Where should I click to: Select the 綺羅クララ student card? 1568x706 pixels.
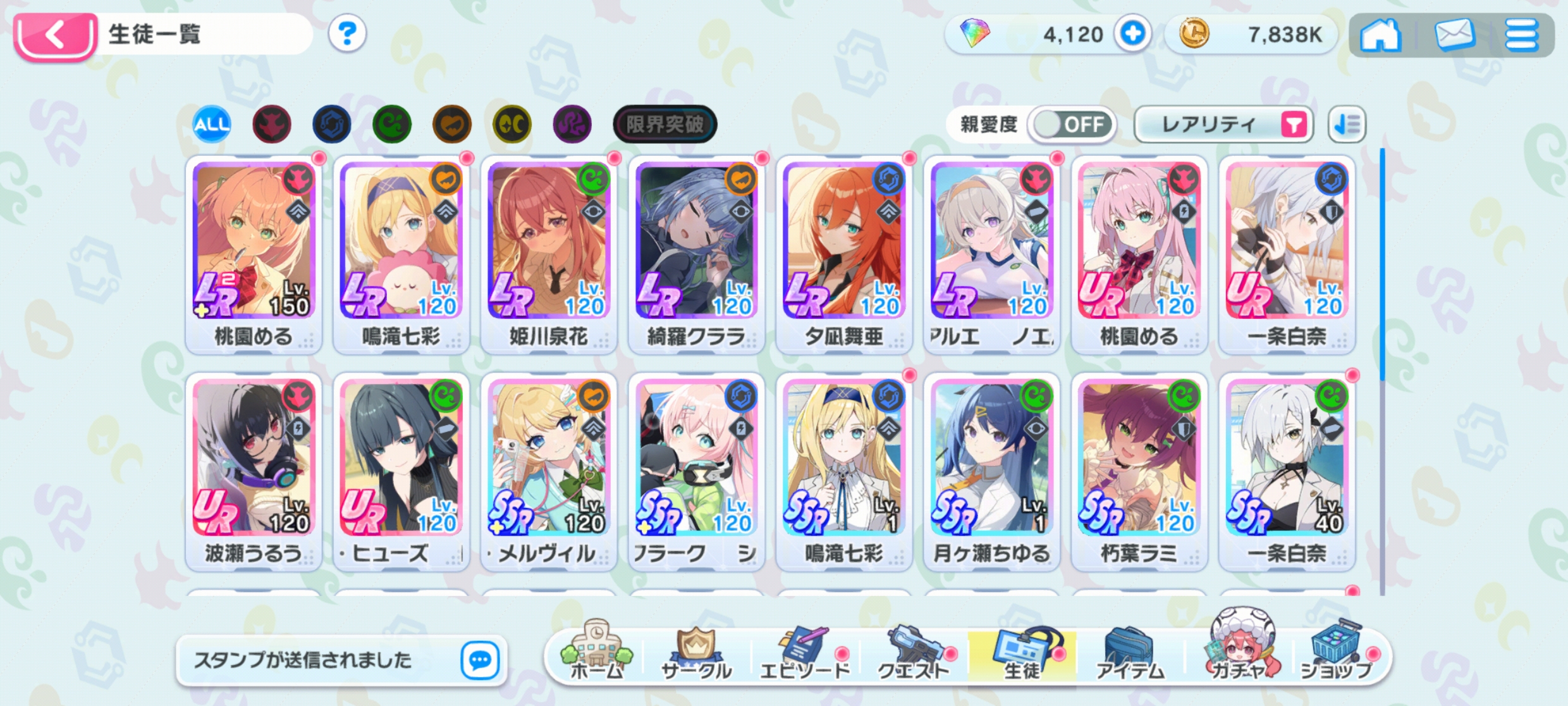click(x=696, y=254)
